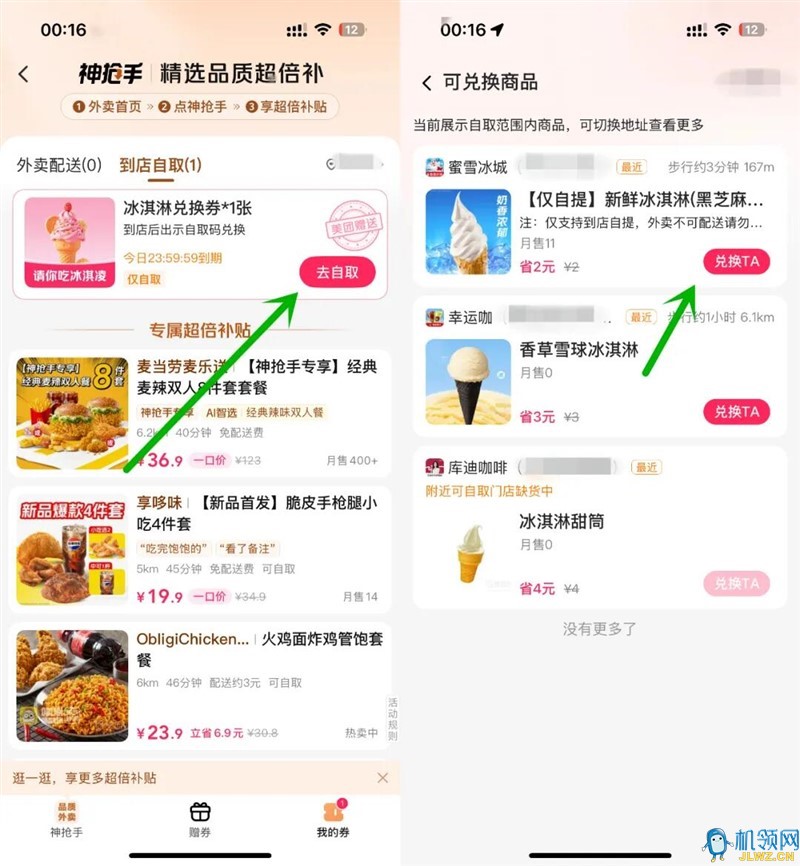Open the 赠券 bottom tab
800x866 pixels.
point(200,819)
